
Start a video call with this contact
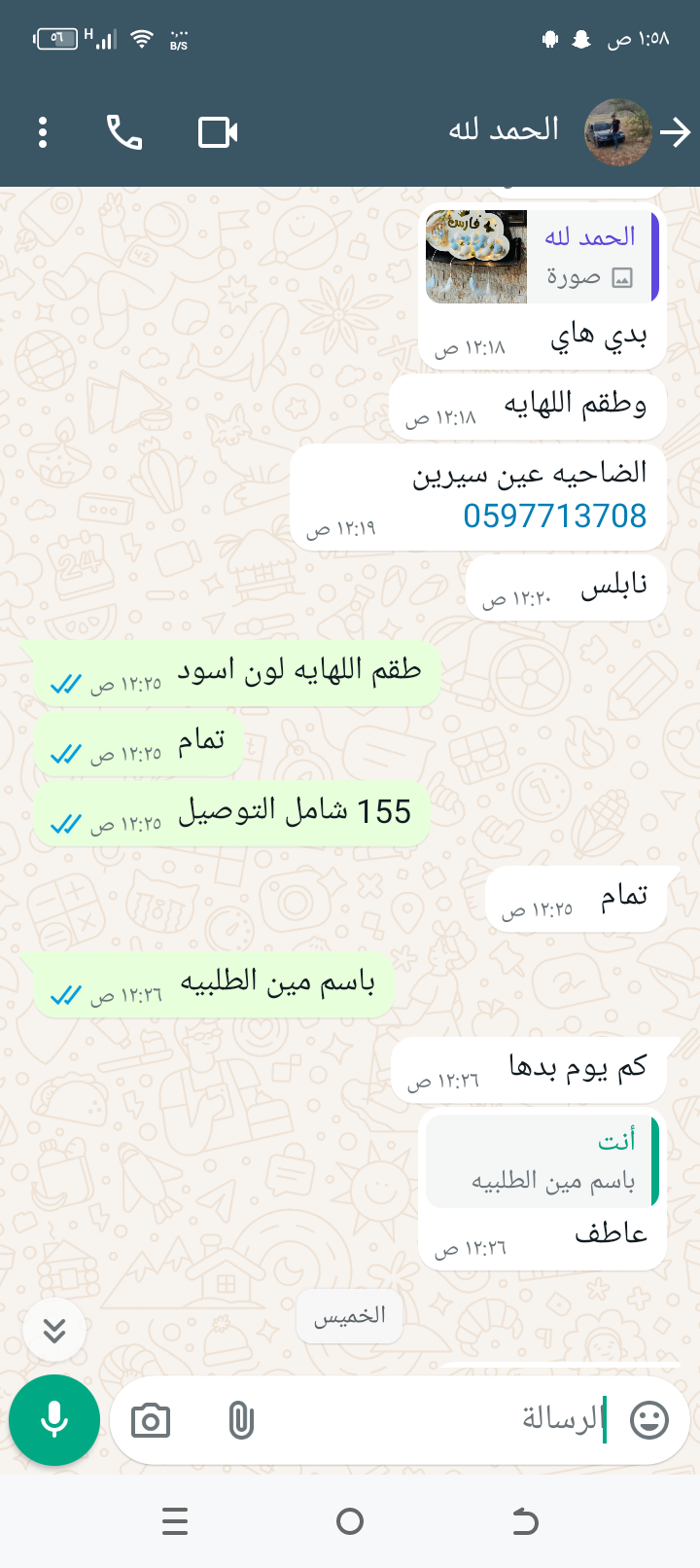tap(218, 132)
